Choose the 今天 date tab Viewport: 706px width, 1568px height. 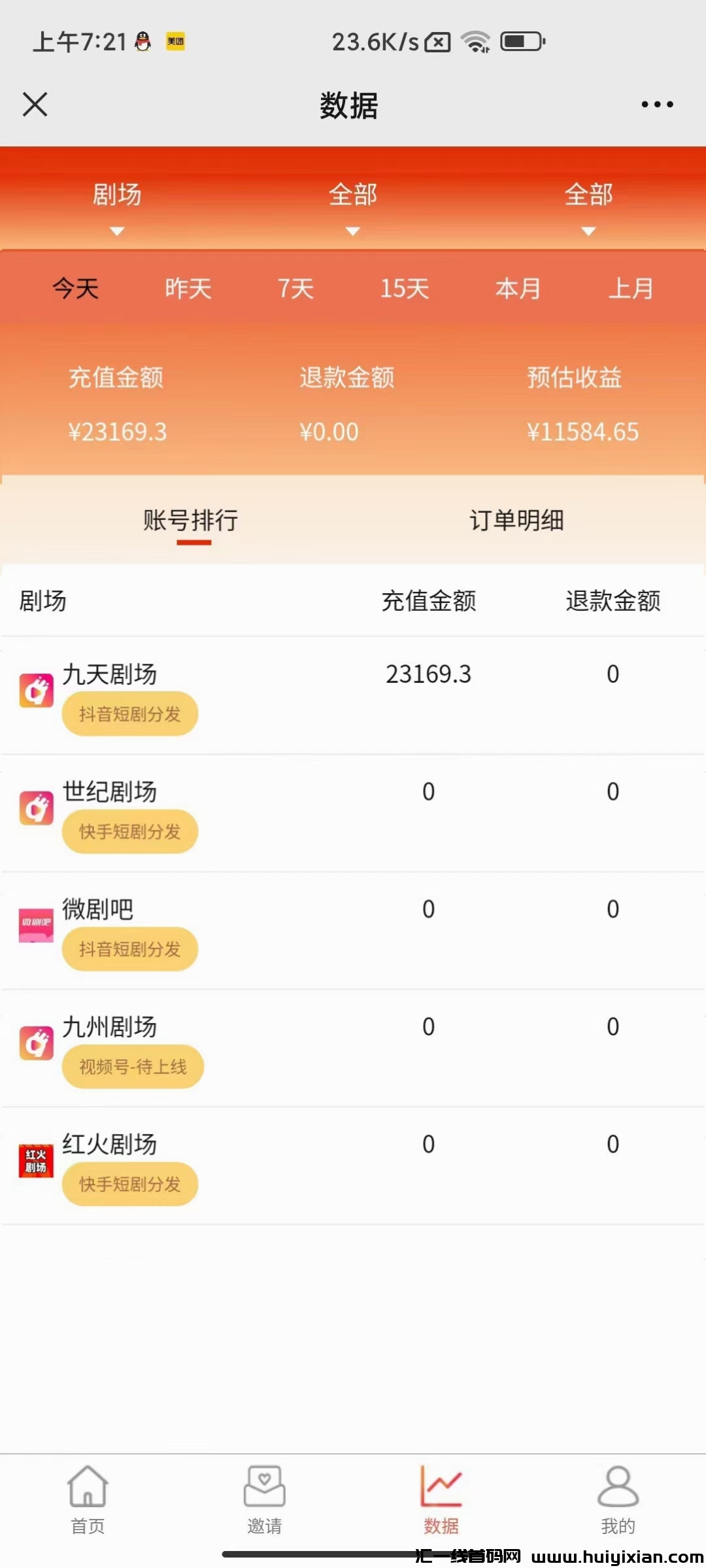tap(76, 288)
